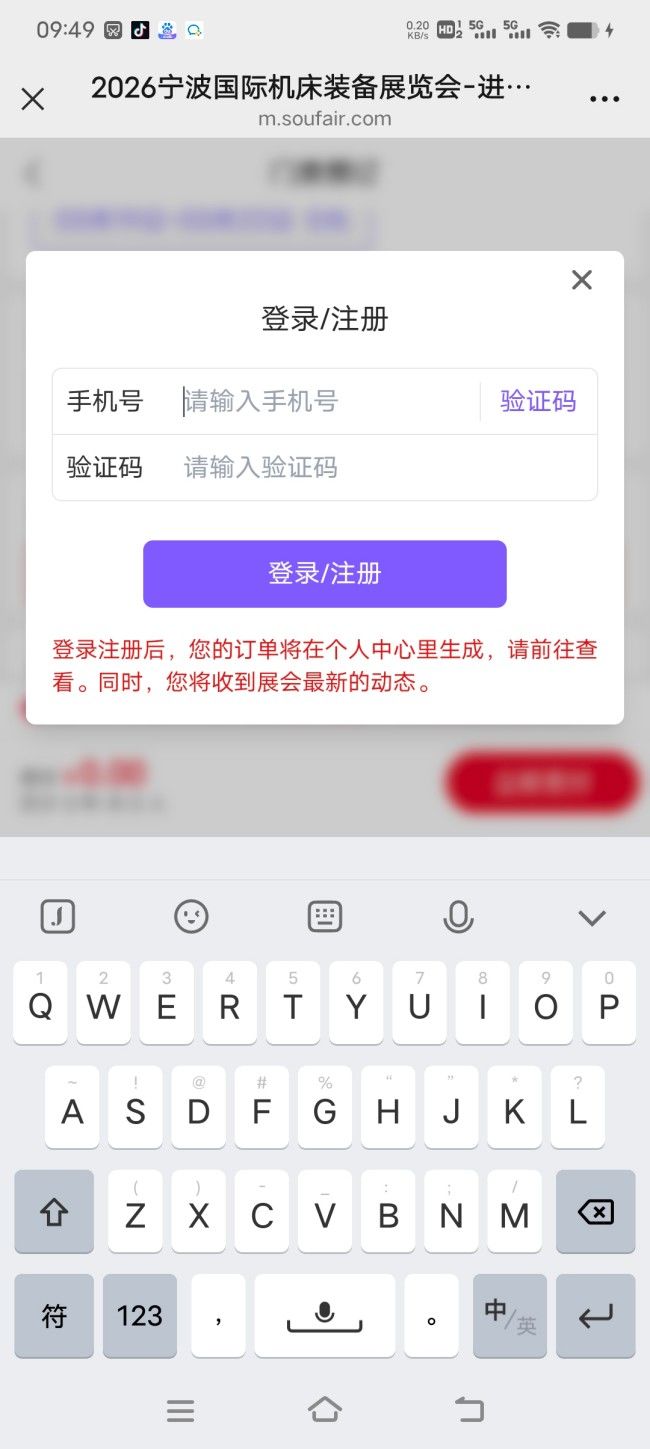This screenshot has height=1449, width=650.
Task: Tap 验证码 link to request code
Action: 538,402
